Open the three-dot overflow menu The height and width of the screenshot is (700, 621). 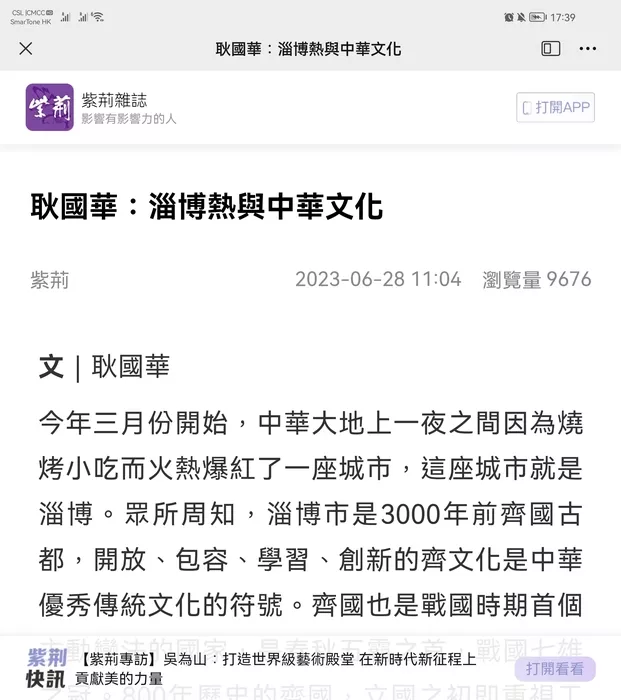[588, 48]
